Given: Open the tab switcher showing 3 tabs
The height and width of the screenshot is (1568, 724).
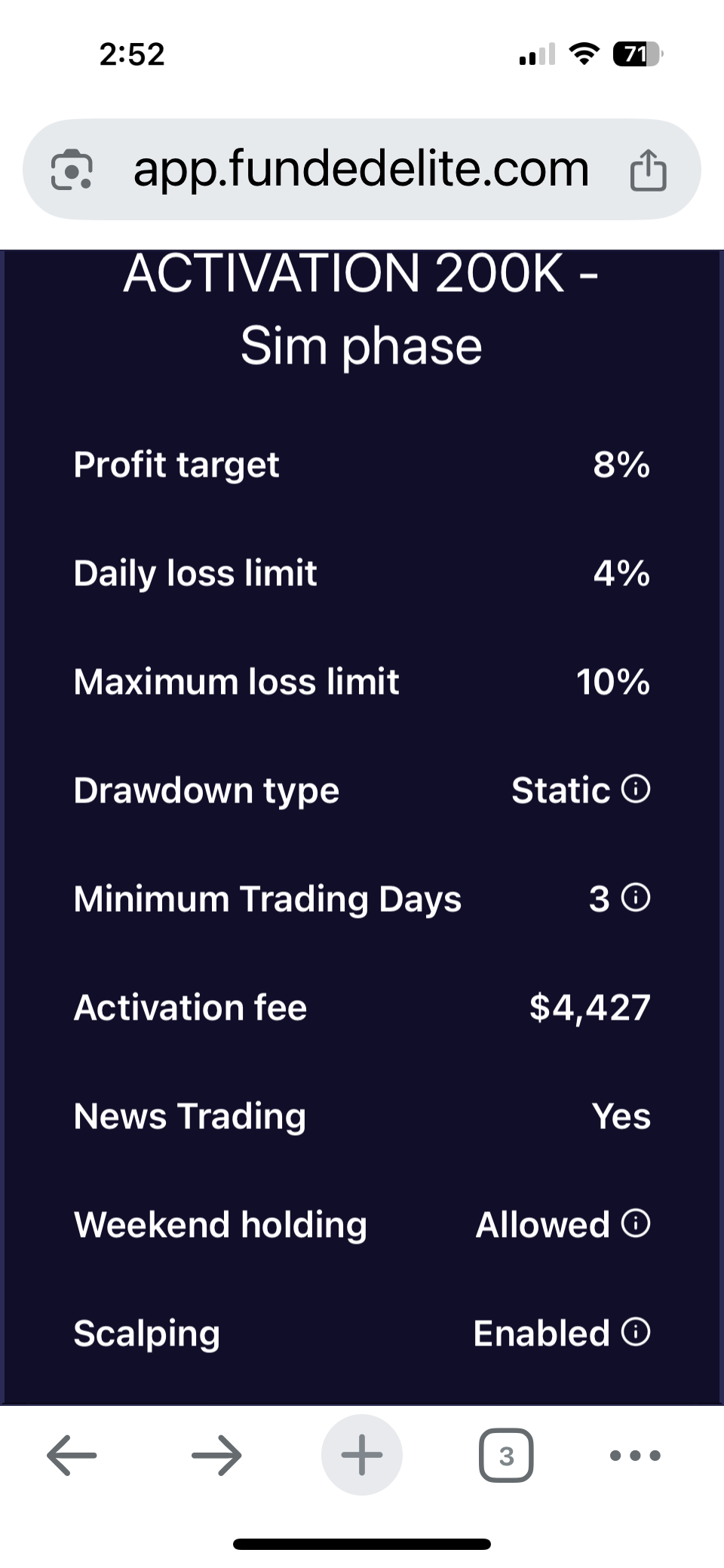Looking at the screenshot, I should [506, 1455].
